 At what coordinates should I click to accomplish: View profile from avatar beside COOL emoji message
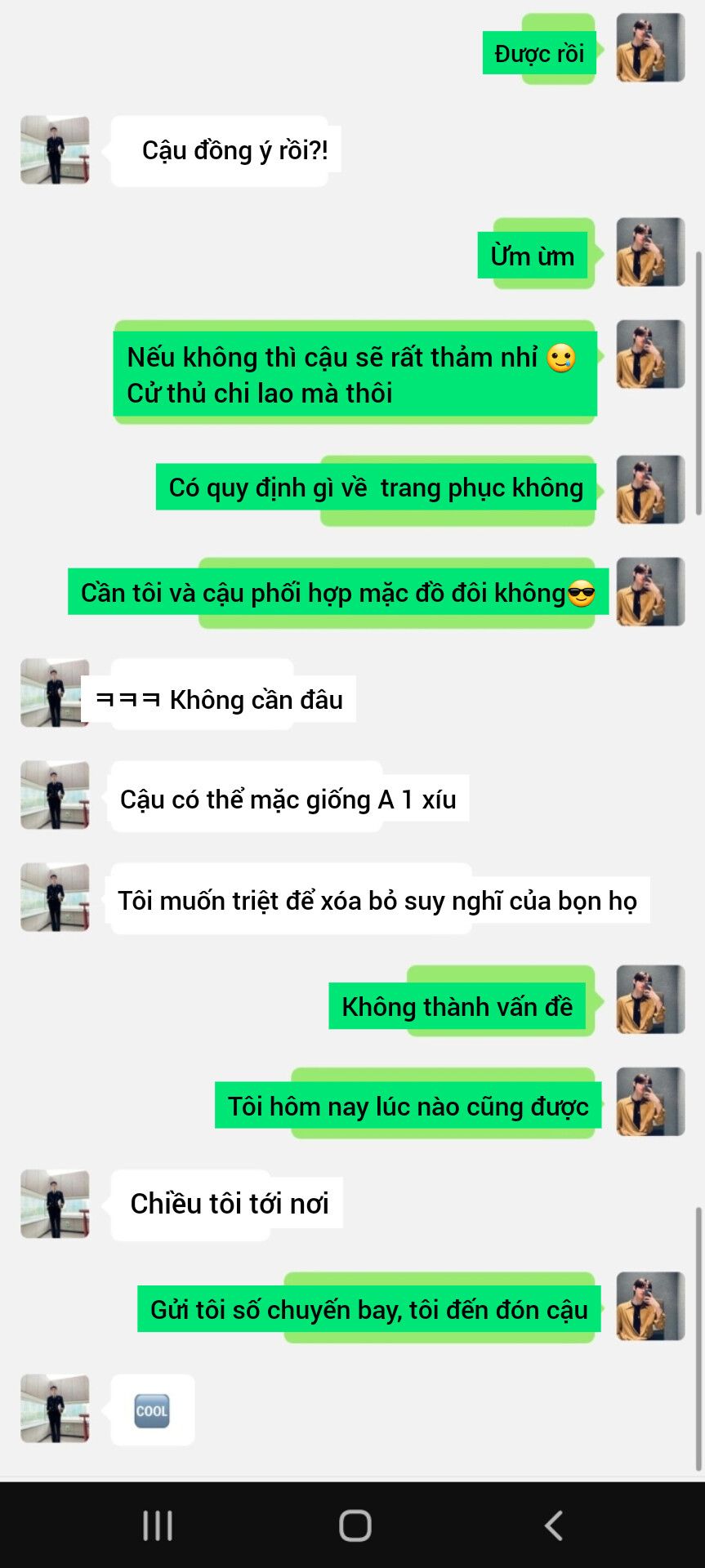tap(55, 1408)
